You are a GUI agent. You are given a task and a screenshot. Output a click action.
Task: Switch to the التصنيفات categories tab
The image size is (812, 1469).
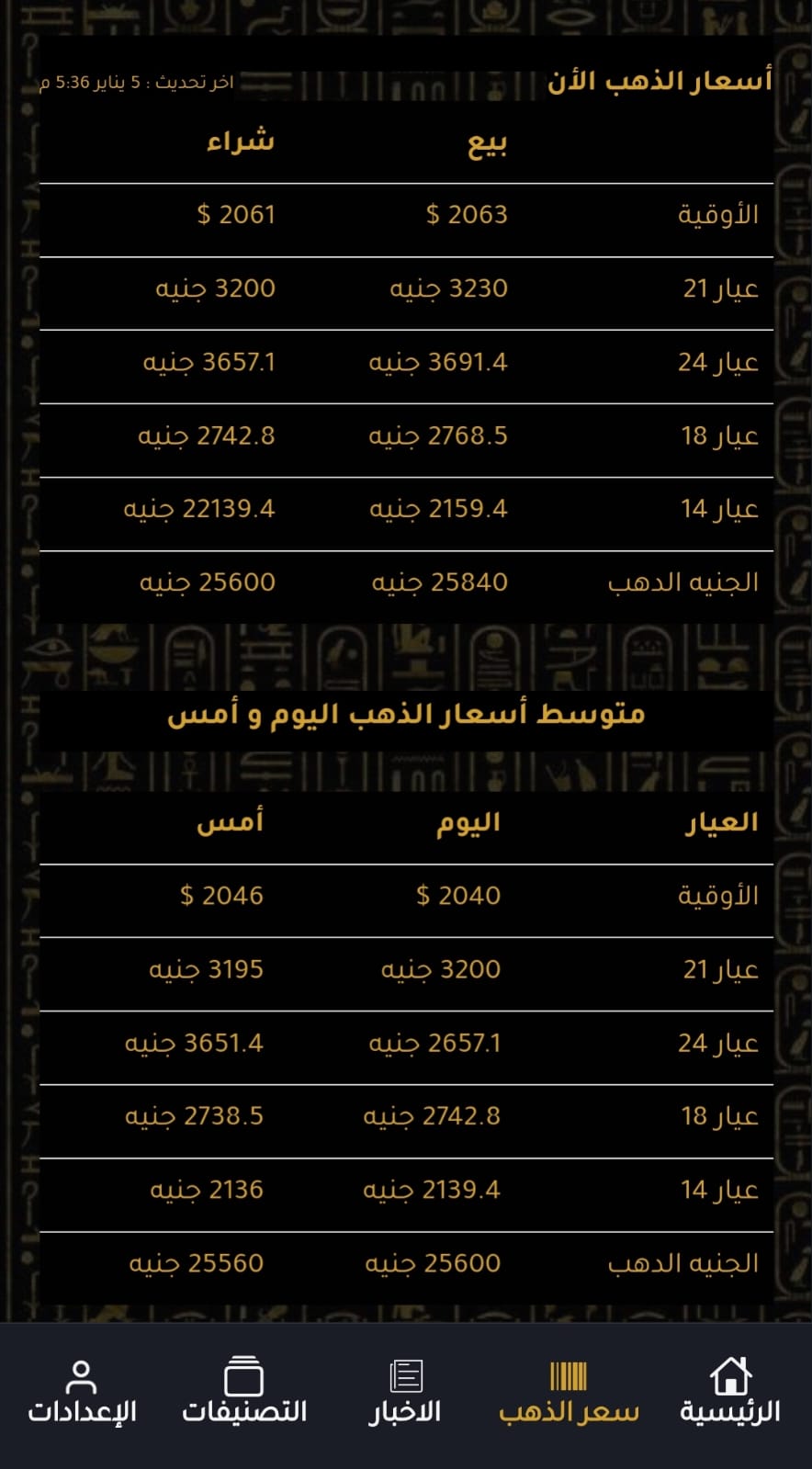pyautogui.click(x=243, y=1391)
